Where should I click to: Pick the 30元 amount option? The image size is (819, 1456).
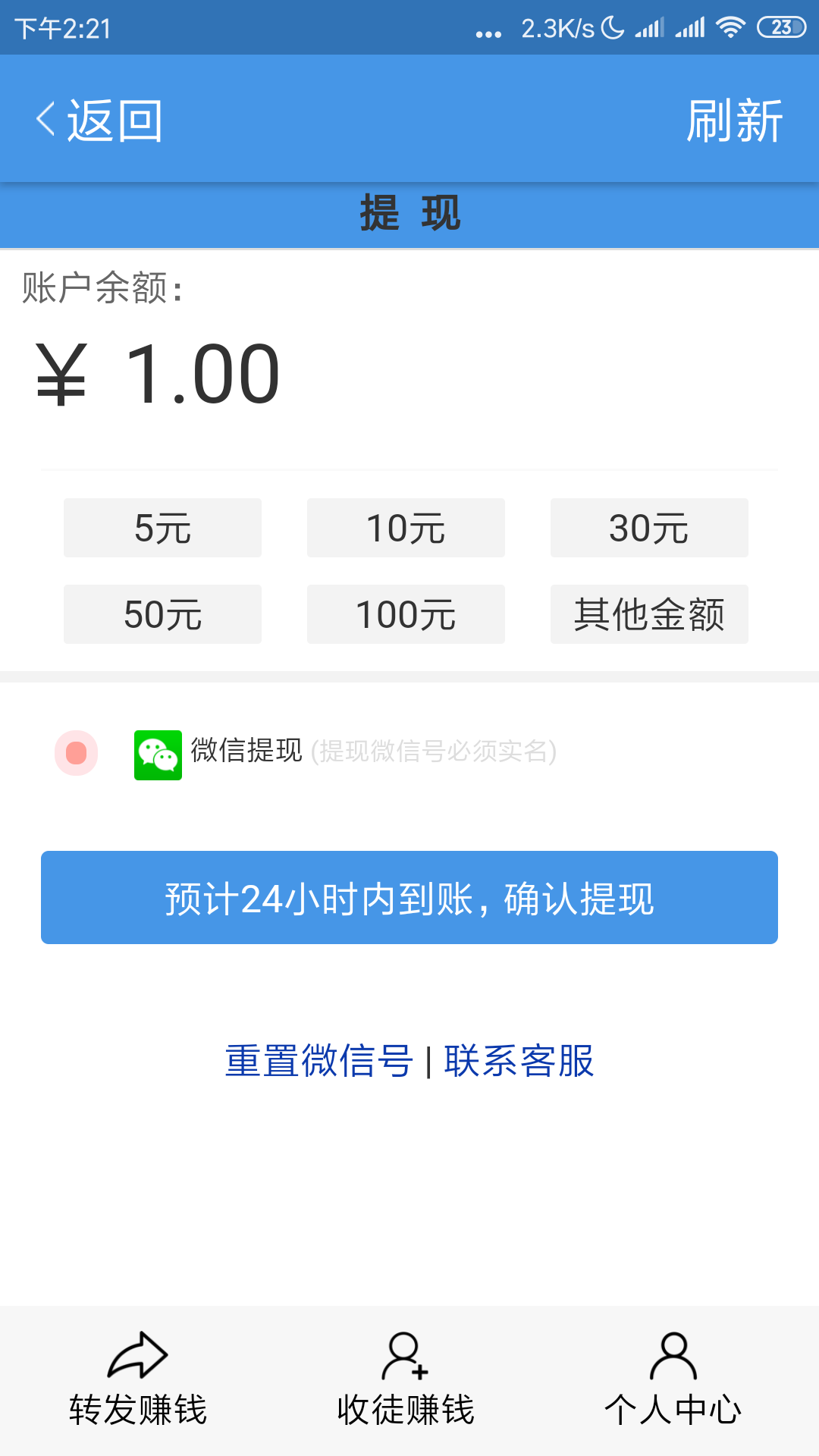(x=649, y=528)
